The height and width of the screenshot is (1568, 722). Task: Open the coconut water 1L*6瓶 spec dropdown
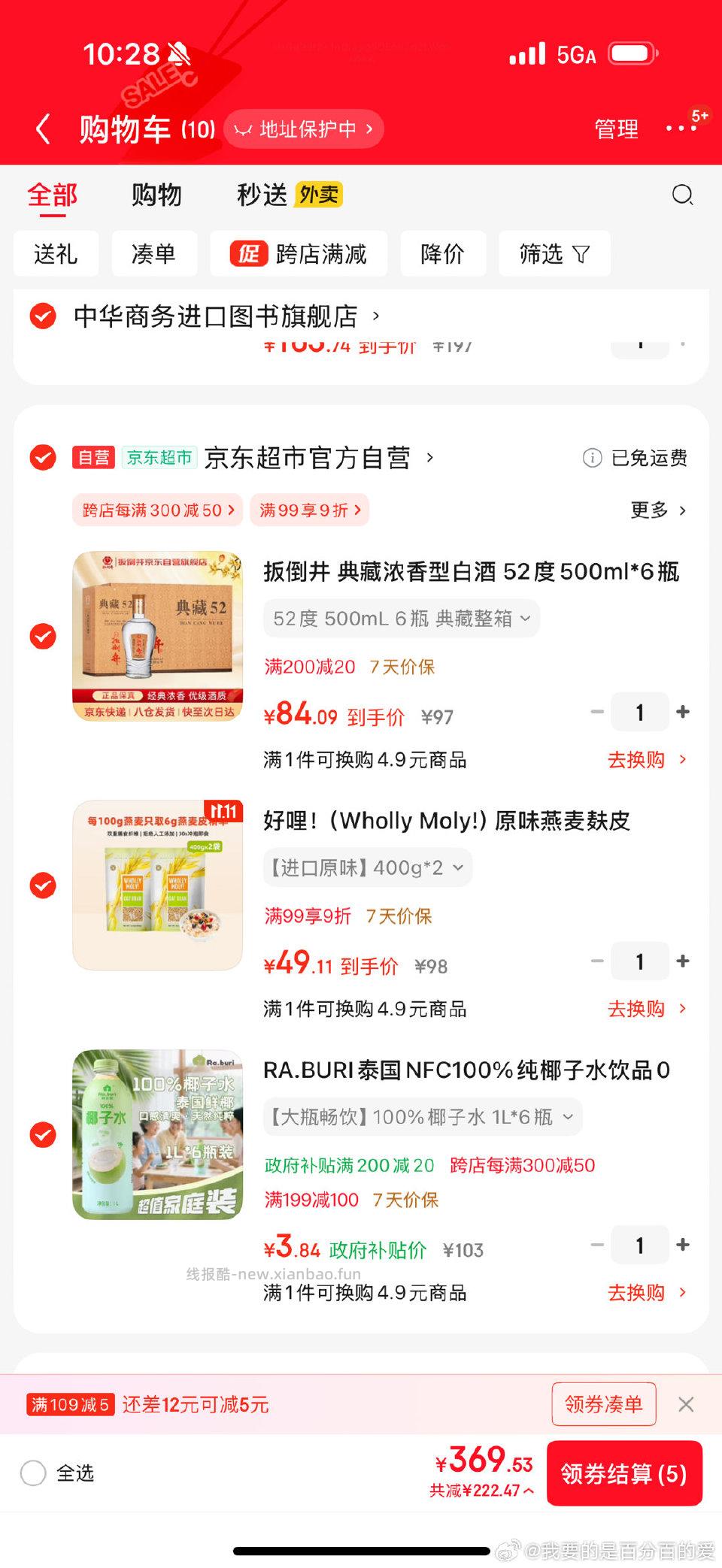(x=421, y=1117)
